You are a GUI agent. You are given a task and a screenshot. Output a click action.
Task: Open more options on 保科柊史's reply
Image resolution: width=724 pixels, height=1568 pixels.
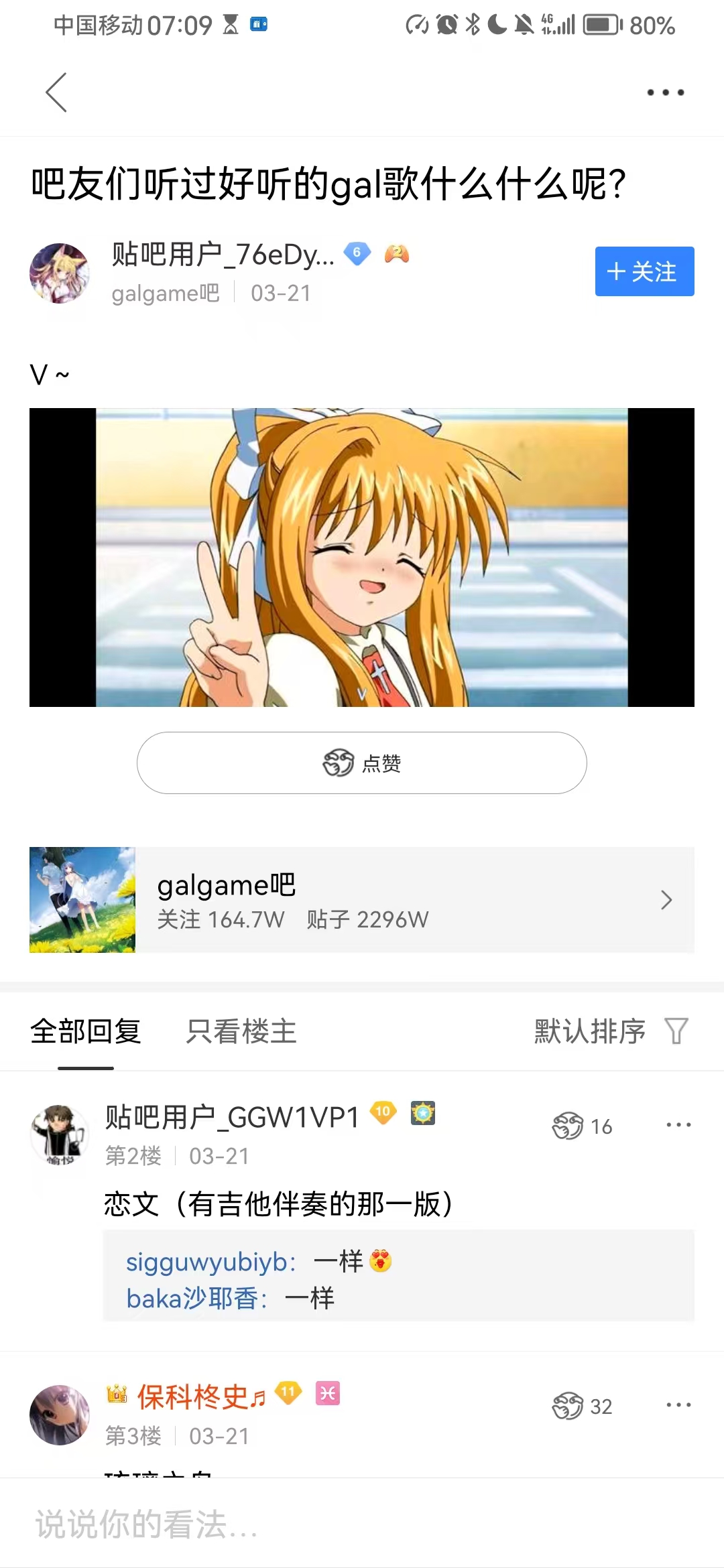coord(678,1405)
